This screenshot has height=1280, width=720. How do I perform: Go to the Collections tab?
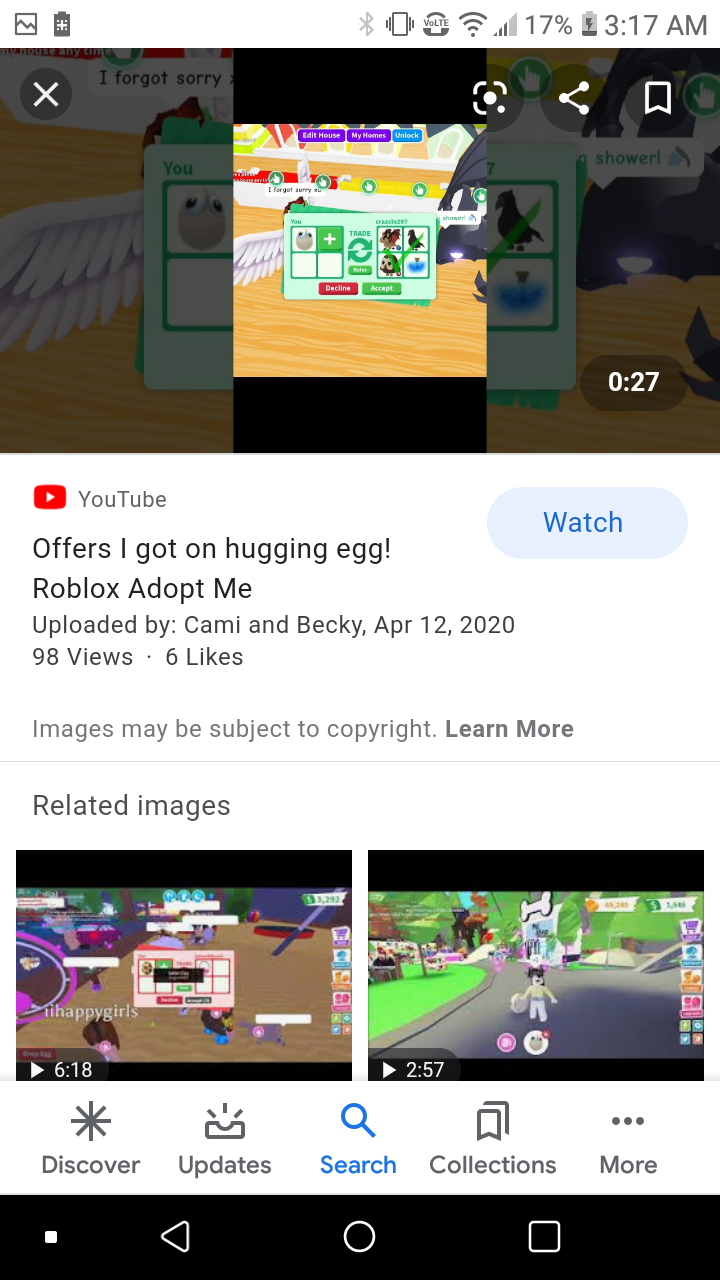(x=493, y=1140)
